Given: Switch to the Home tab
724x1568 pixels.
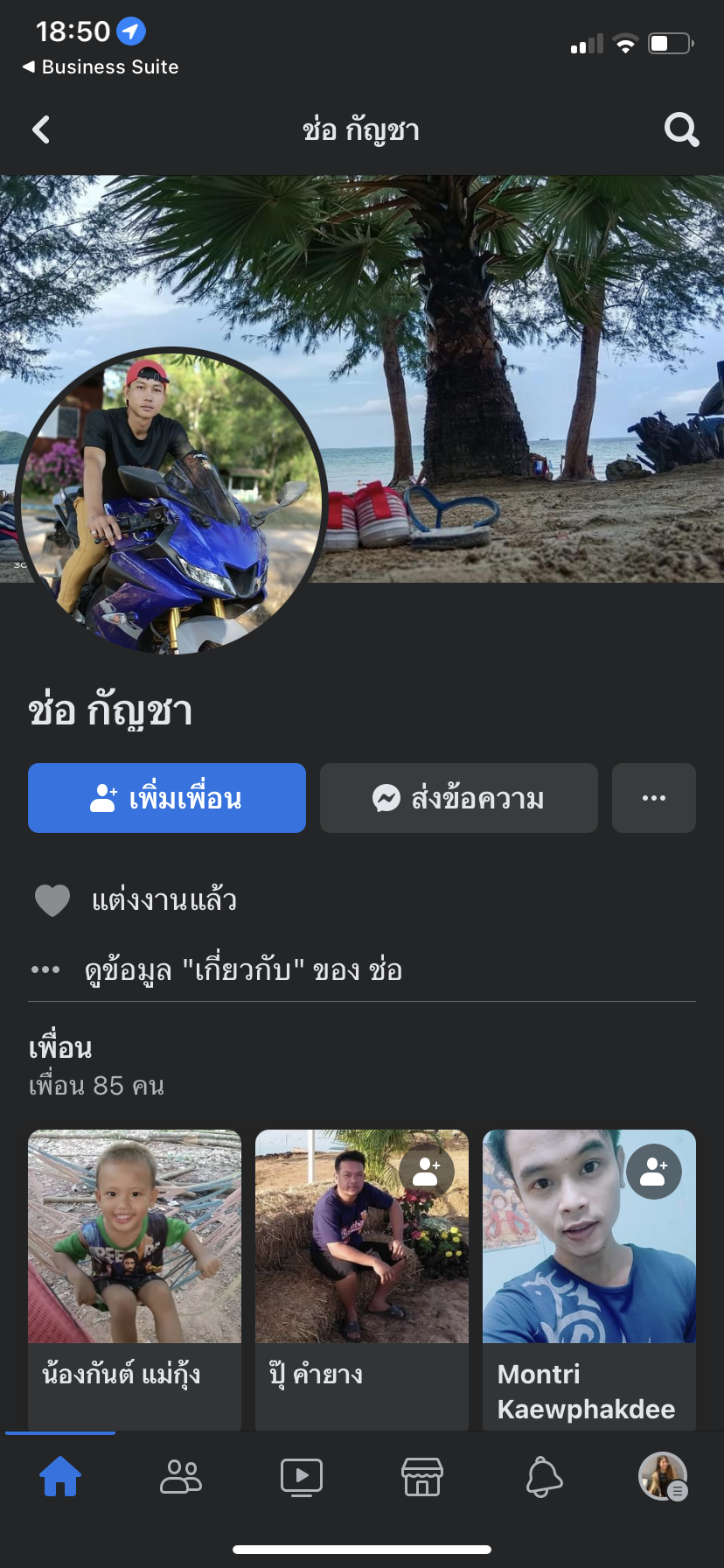Looking at the screenshot, I should [60, 1477].
